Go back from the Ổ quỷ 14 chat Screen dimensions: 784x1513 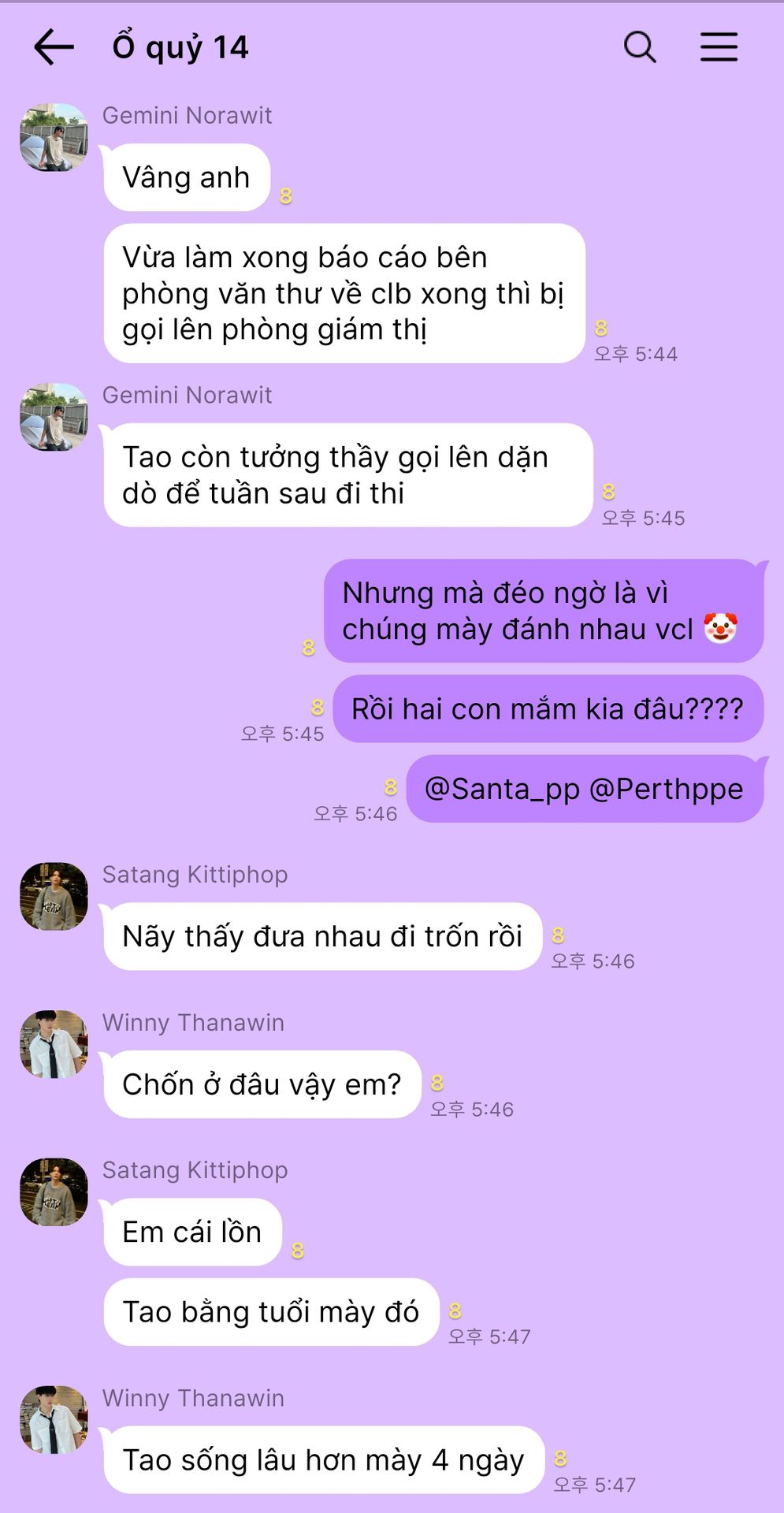click(54, 47)
